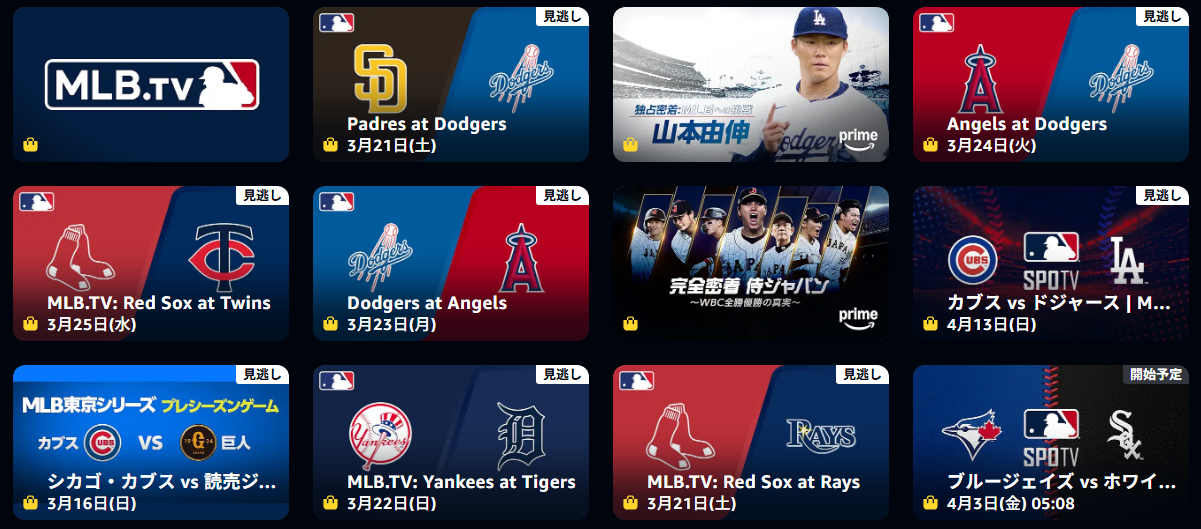Open Padres at Dodgers game
The image size is (1201, 529).
451,85
